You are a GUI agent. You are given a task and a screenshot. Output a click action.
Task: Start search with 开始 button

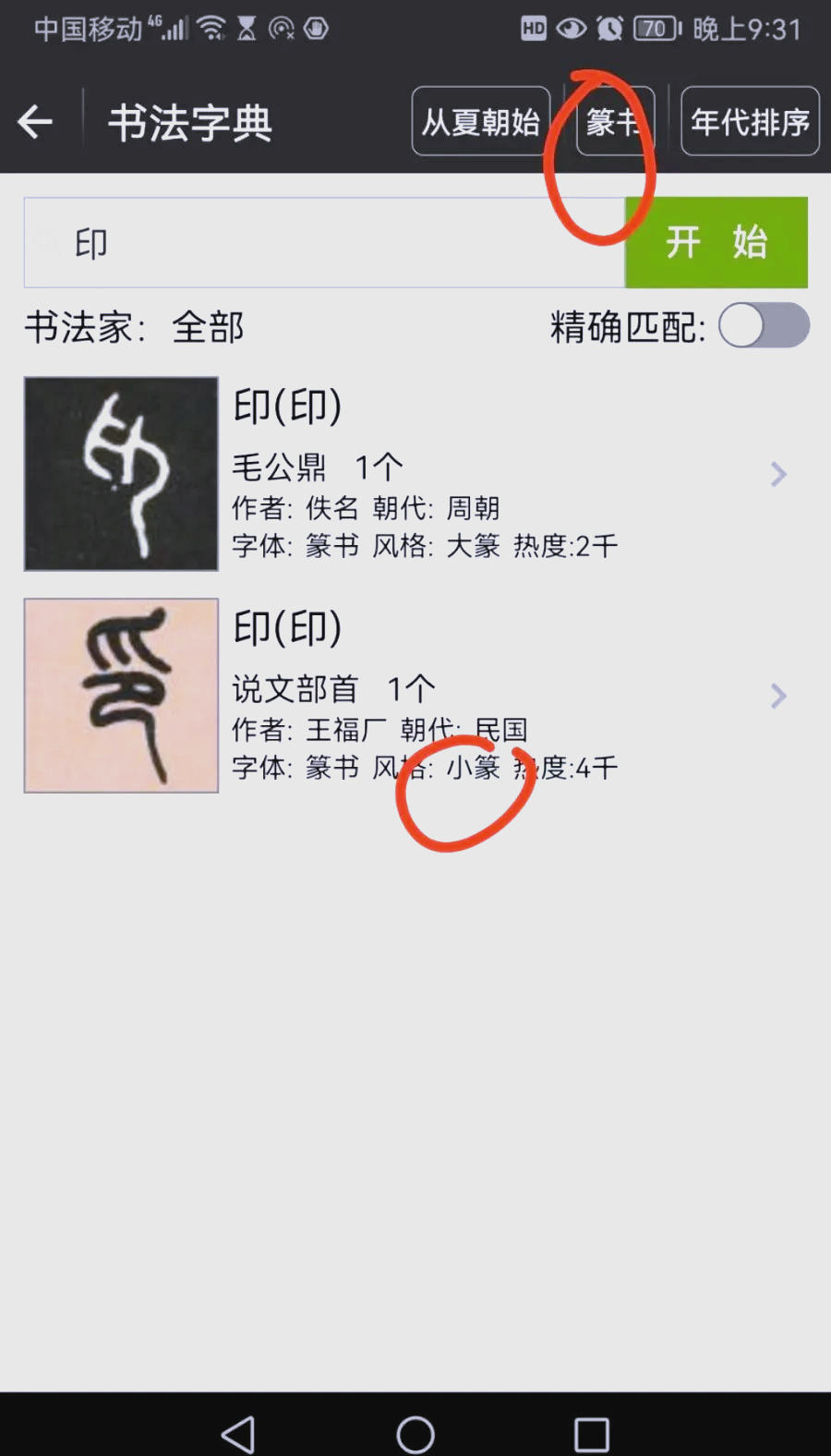[717, 243]
